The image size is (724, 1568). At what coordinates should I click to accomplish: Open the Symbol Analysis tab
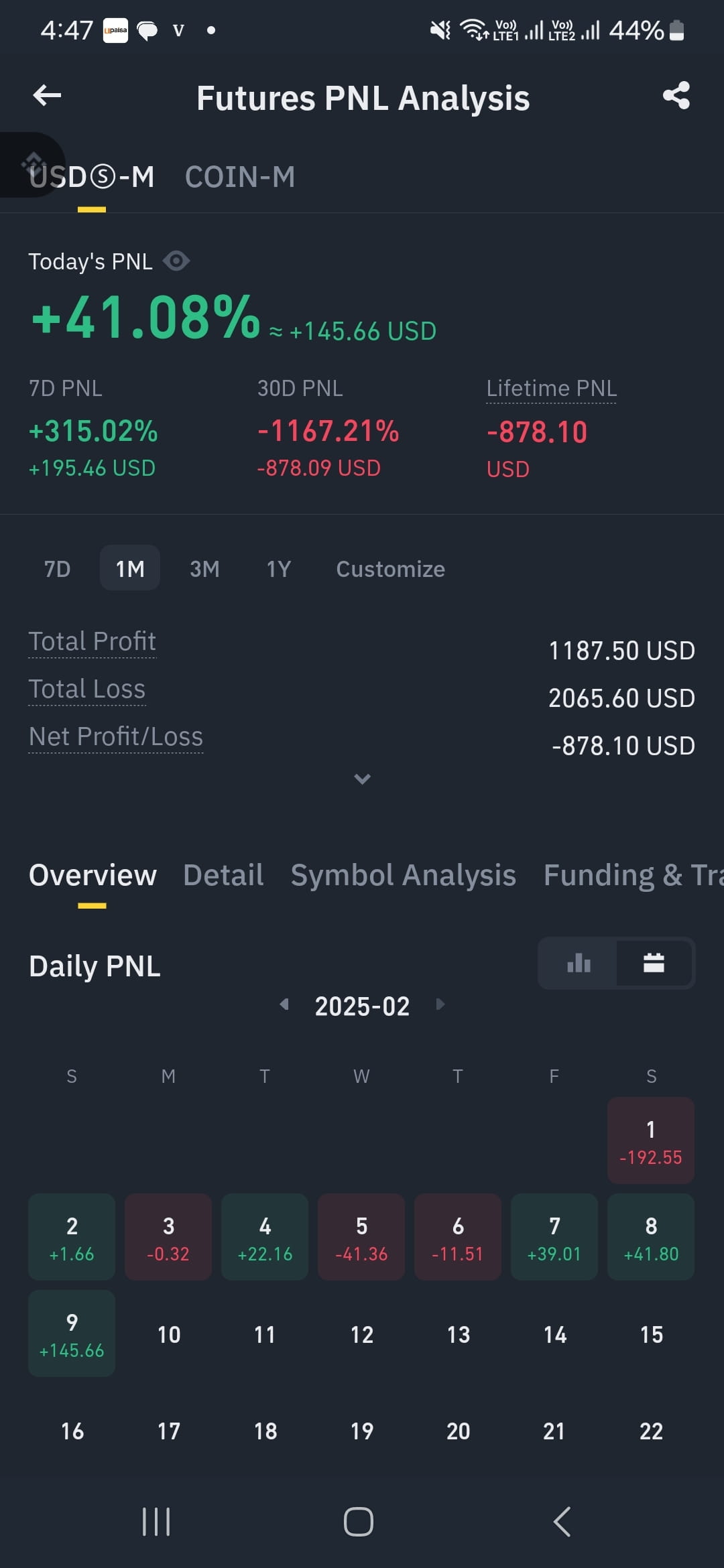pos(403,875)
